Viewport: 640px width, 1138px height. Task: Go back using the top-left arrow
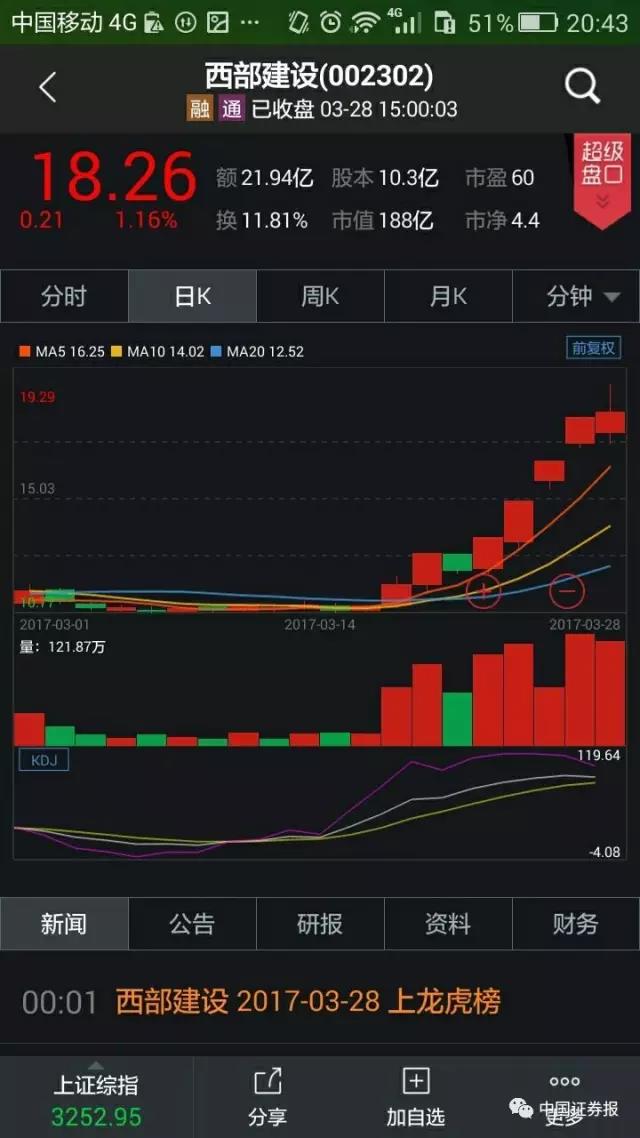(48, 89)
